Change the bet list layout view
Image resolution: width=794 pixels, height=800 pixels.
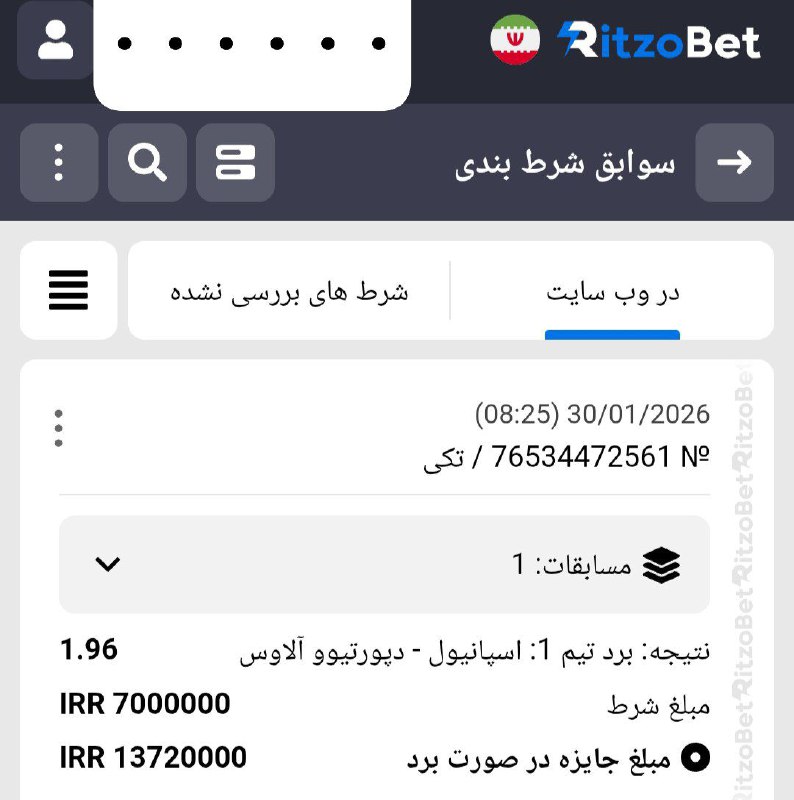[235, 163]
